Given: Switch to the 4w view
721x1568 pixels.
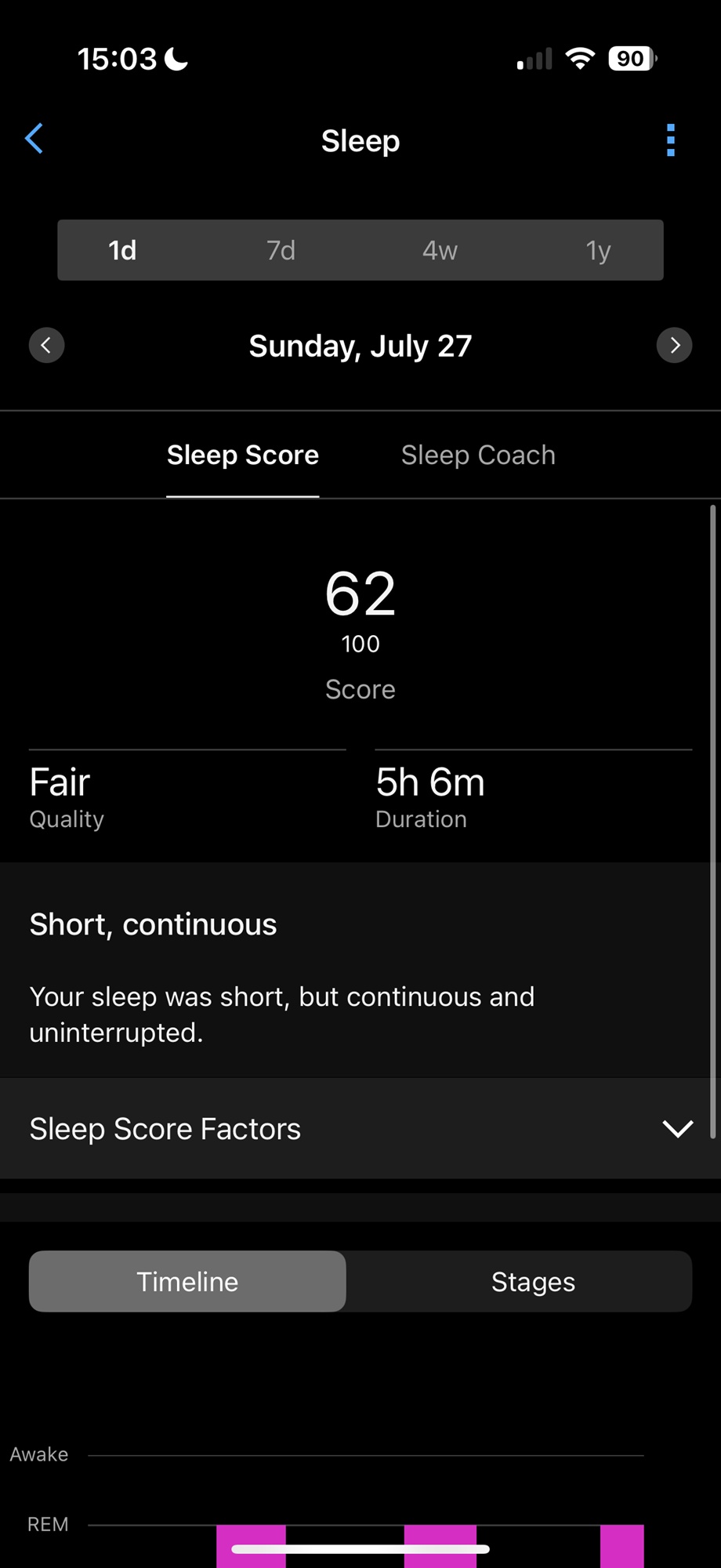Looking at the screenshot, I should click(x=440, y=250).
